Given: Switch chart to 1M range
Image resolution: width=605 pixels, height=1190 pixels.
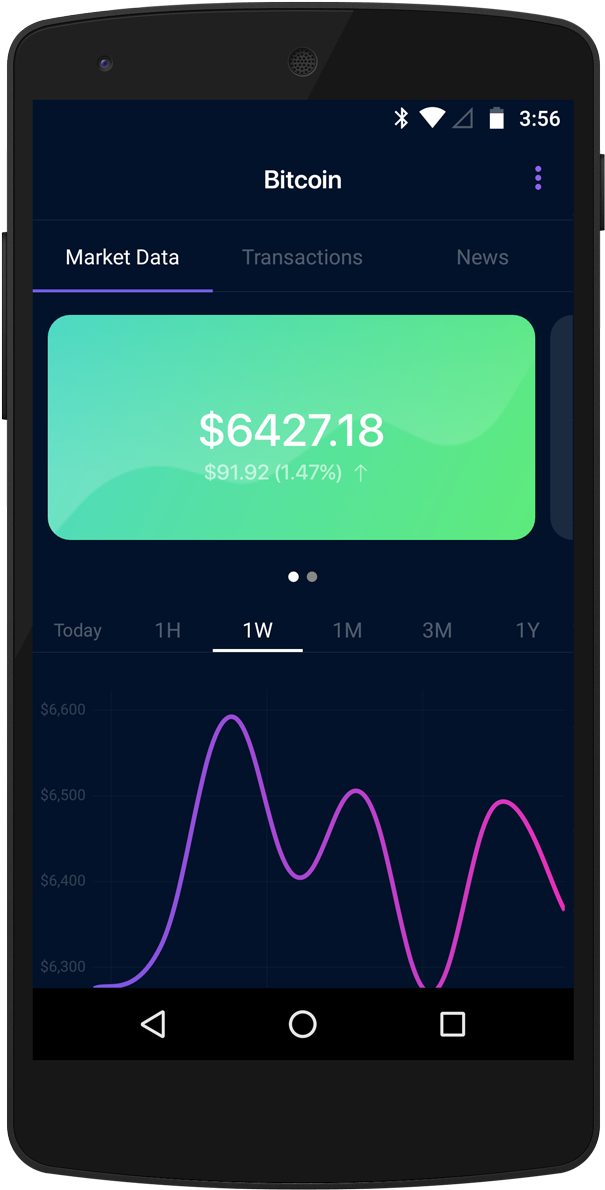Looking at the screenshot, I should point(347,630).
